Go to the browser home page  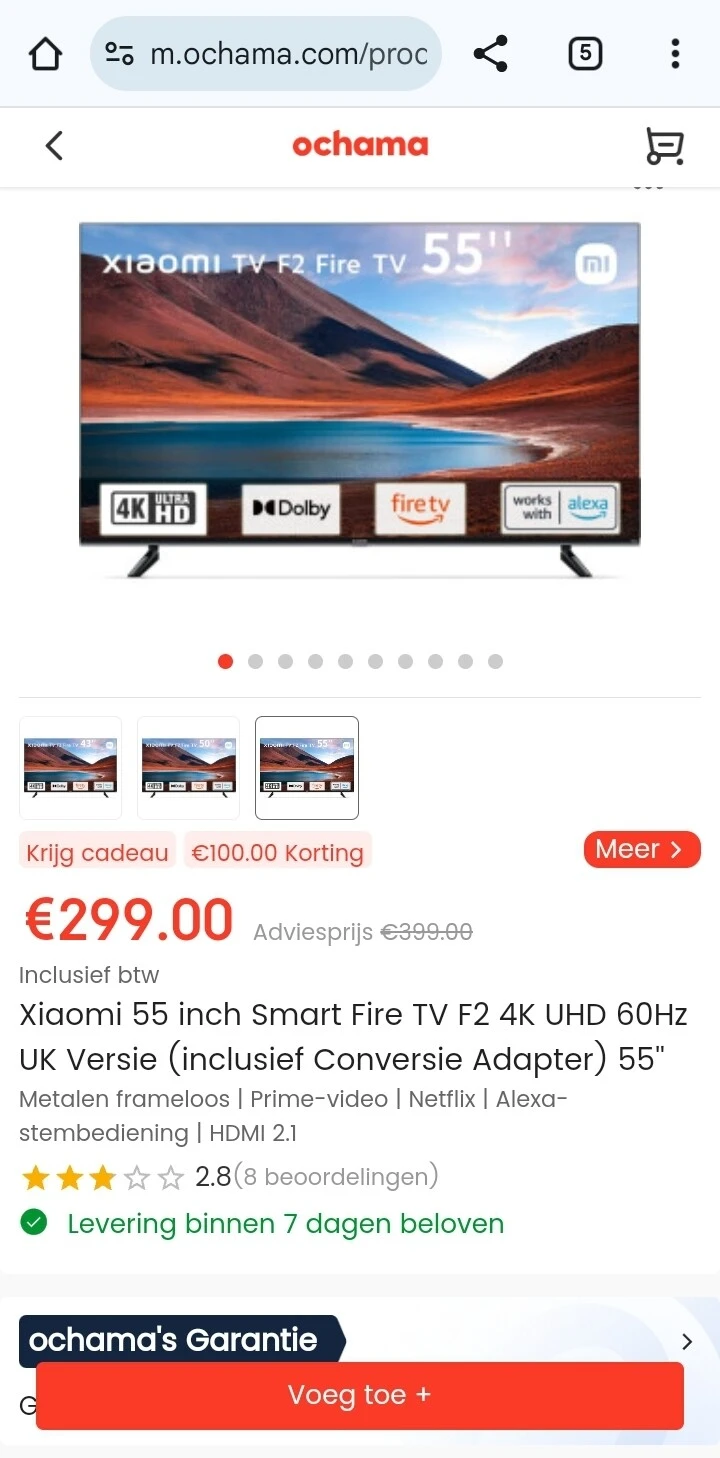[x=46, y=54]
